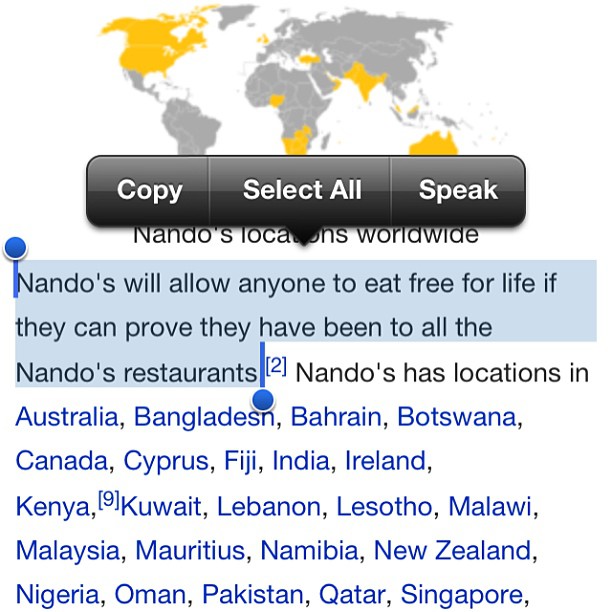Open the Bahrain link

pyautogui.click(x=336, y=417)
